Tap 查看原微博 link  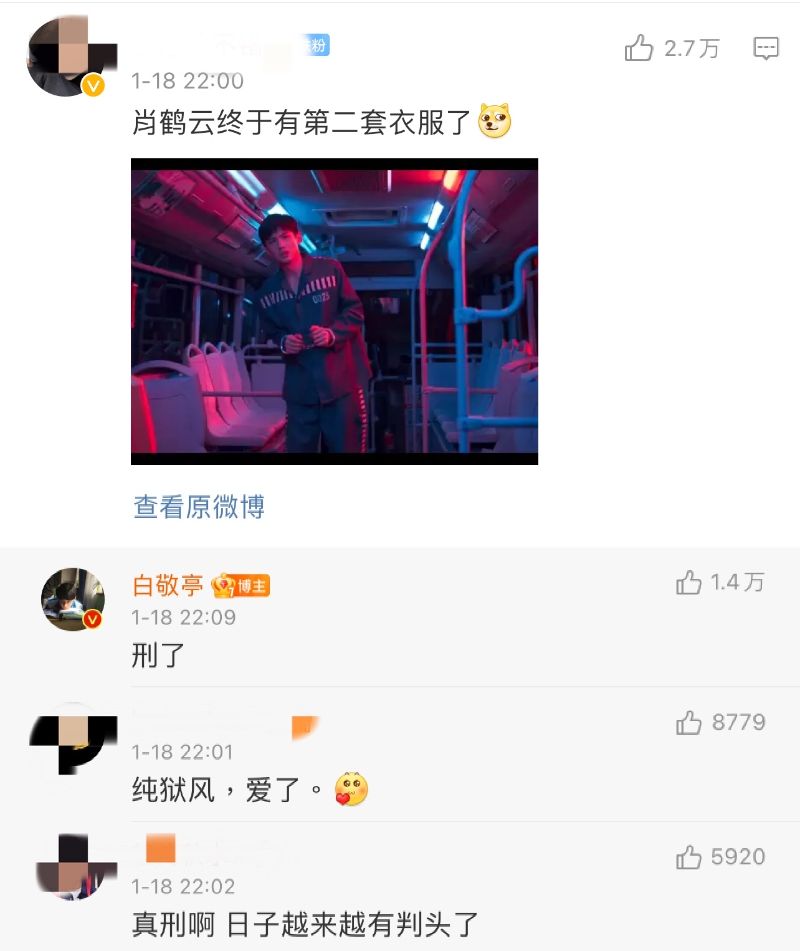click(199, 507)
